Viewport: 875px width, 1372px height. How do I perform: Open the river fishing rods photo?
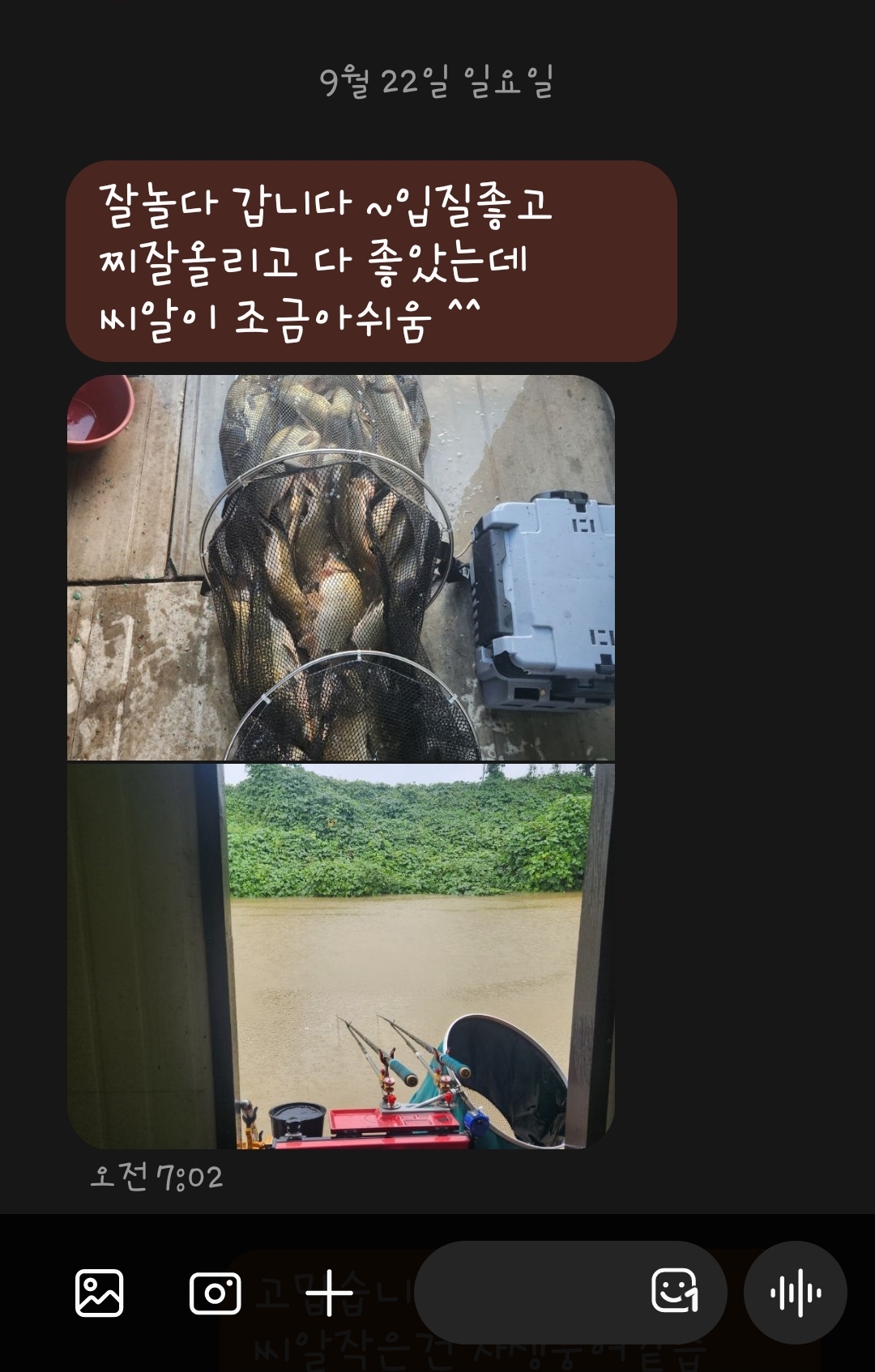(x=340, y=956)
